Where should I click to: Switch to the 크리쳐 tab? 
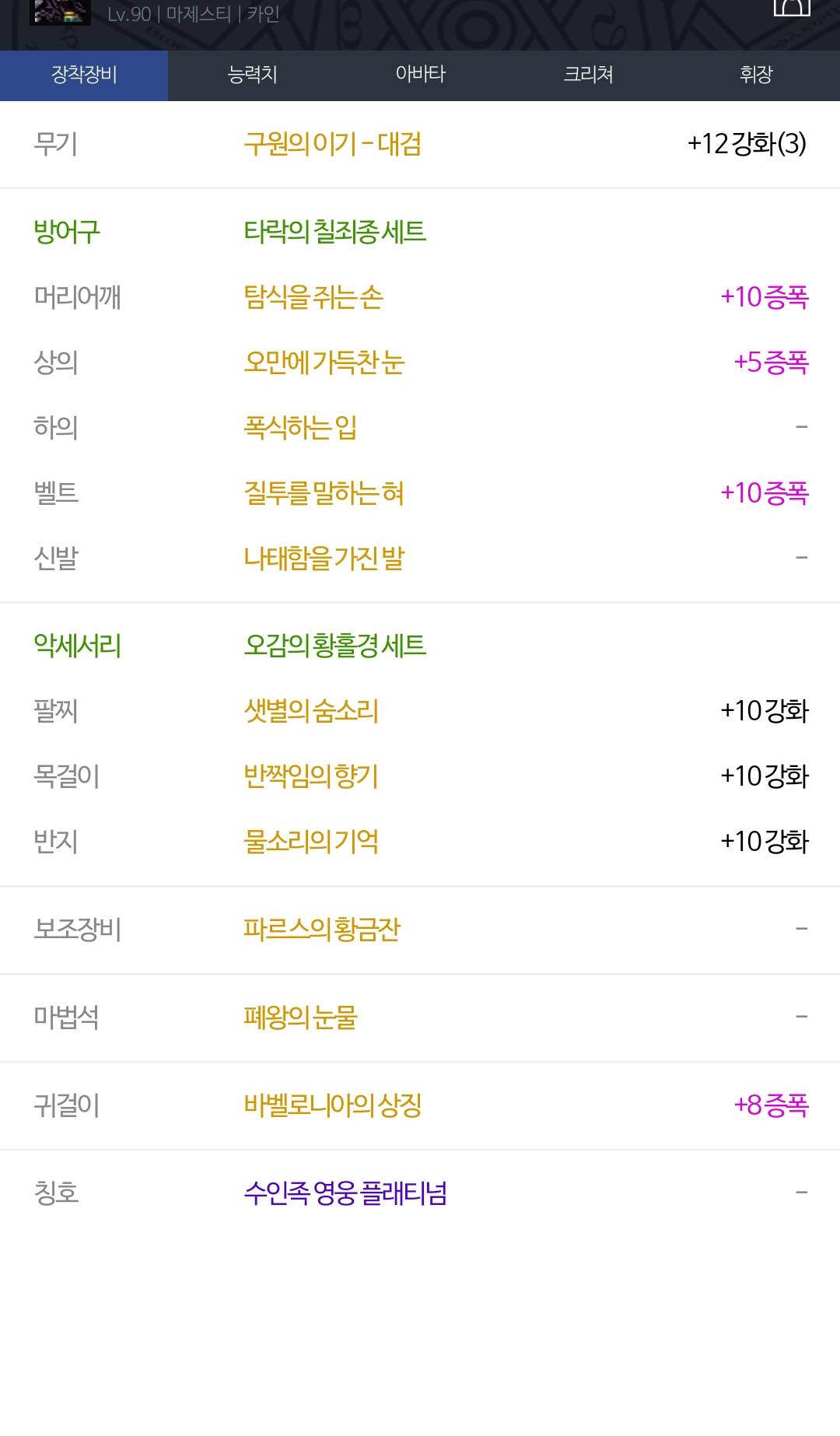pos(588,75)
